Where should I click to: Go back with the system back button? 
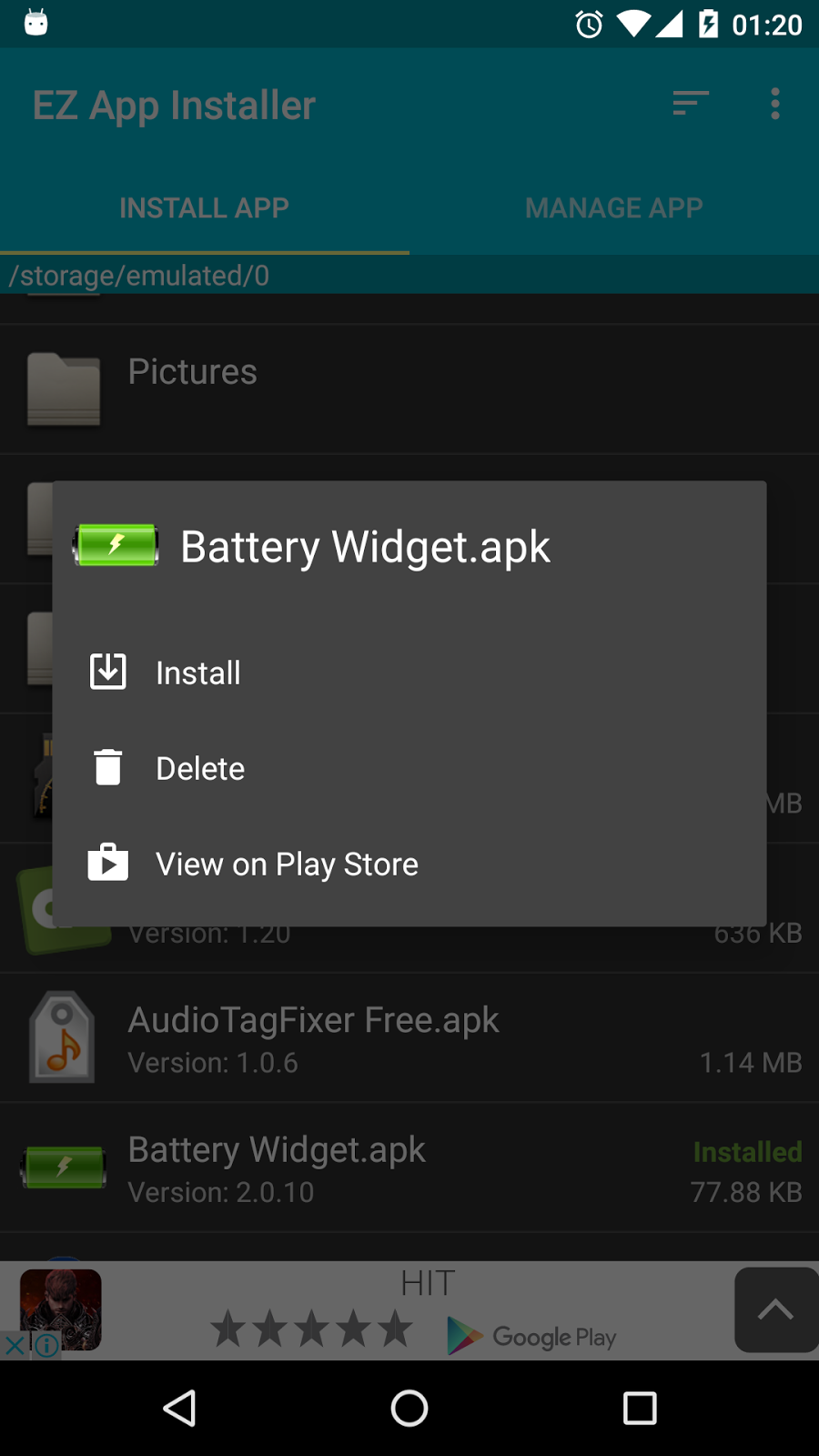180,1408
